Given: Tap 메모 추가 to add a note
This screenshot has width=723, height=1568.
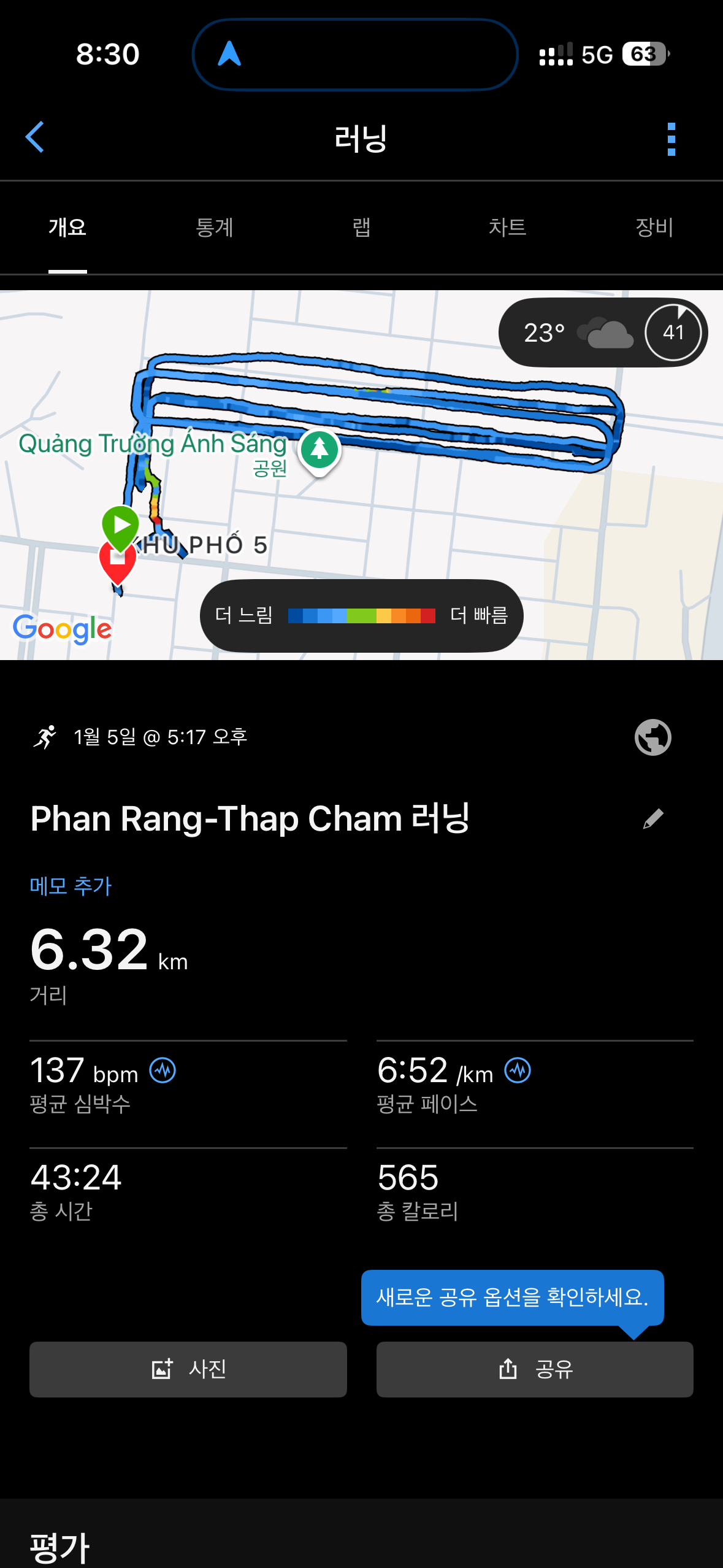Looking at the screenshot, I should 70,885.
